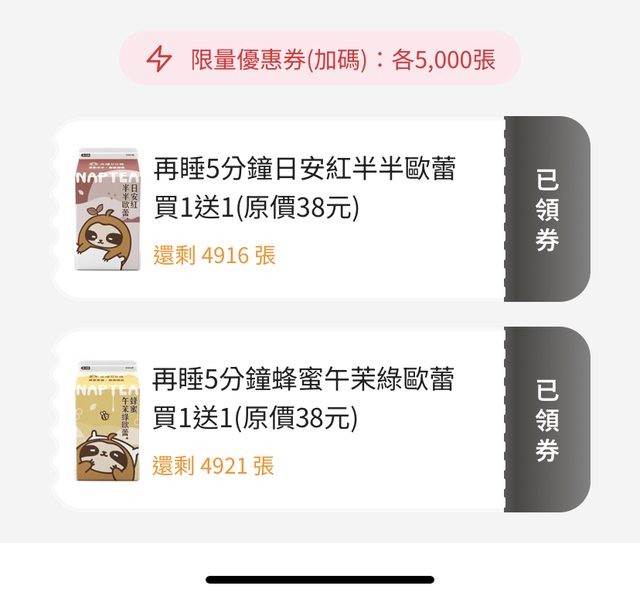Tap 已領券 on the 日安紅半半歐蕾 coupon
Screen dimensions: 640x596
547,210
